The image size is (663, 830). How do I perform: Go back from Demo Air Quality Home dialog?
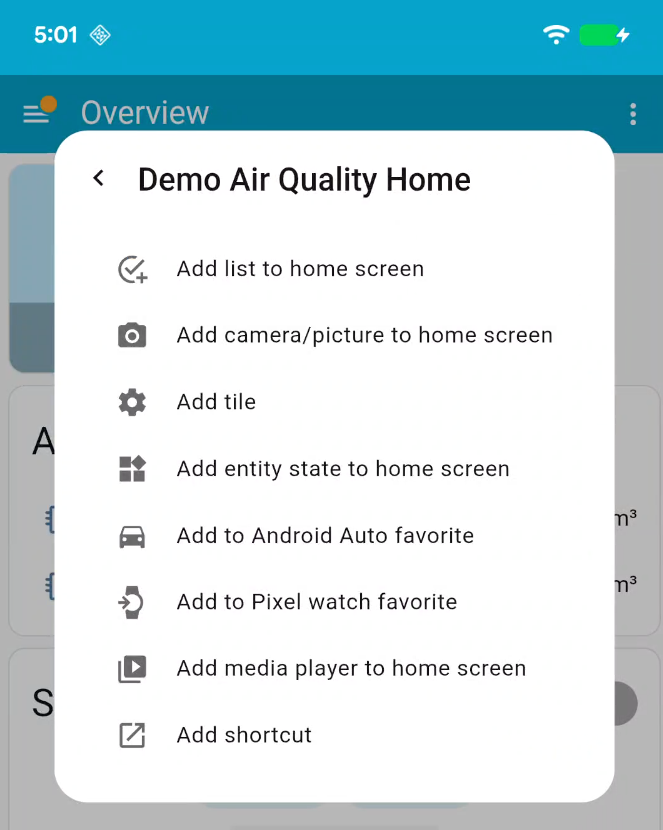98,179
